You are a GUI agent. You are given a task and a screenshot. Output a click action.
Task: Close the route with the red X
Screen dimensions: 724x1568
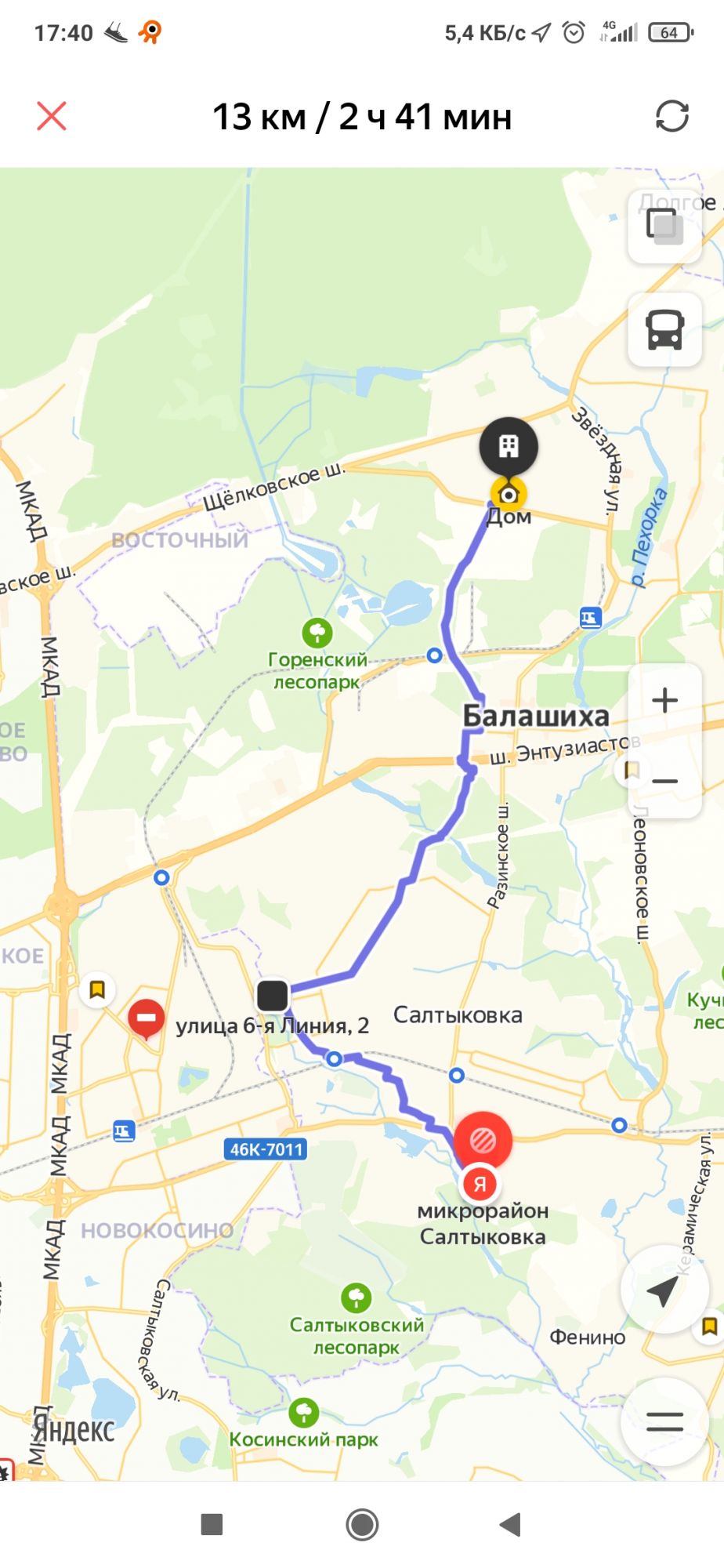coord(52,116)
